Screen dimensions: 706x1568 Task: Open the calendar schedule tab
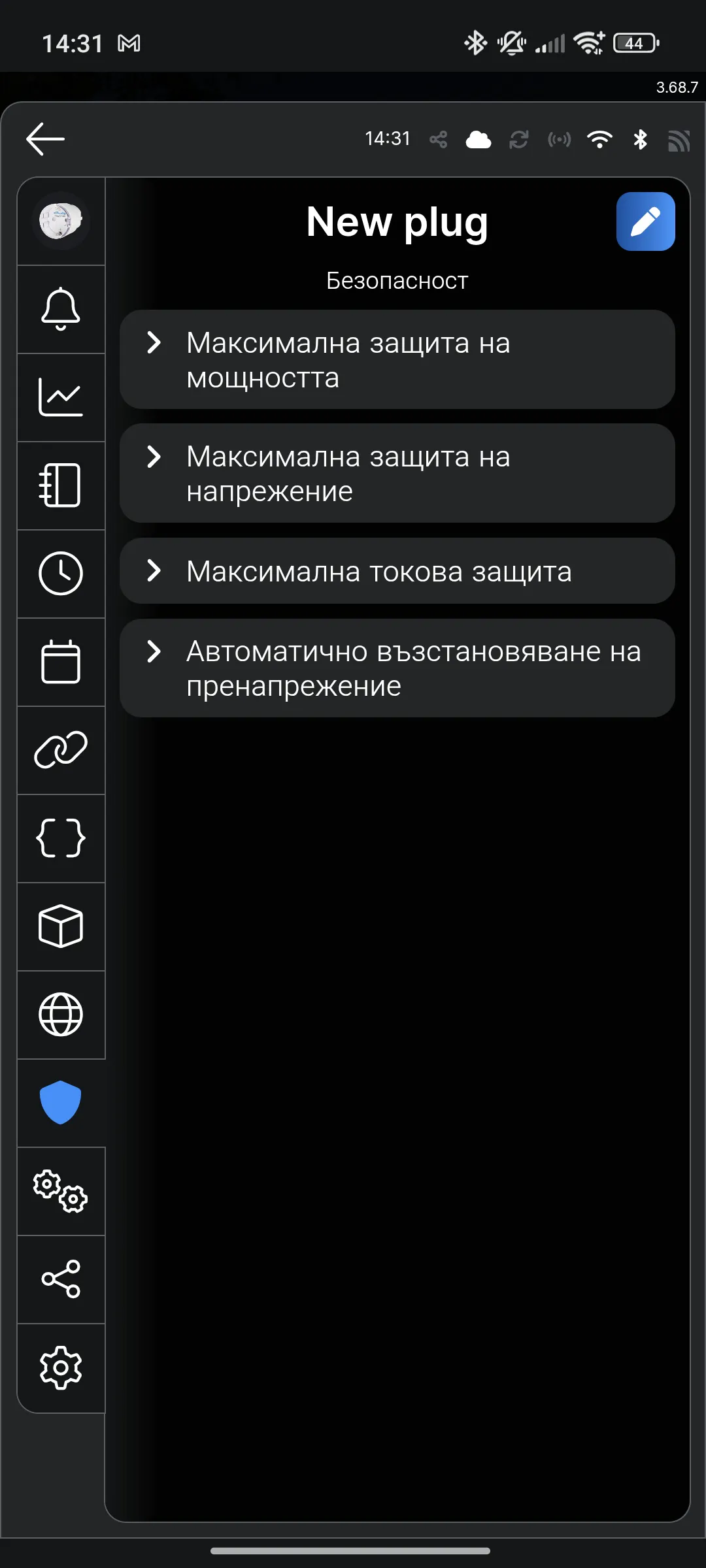click(61, 662)
